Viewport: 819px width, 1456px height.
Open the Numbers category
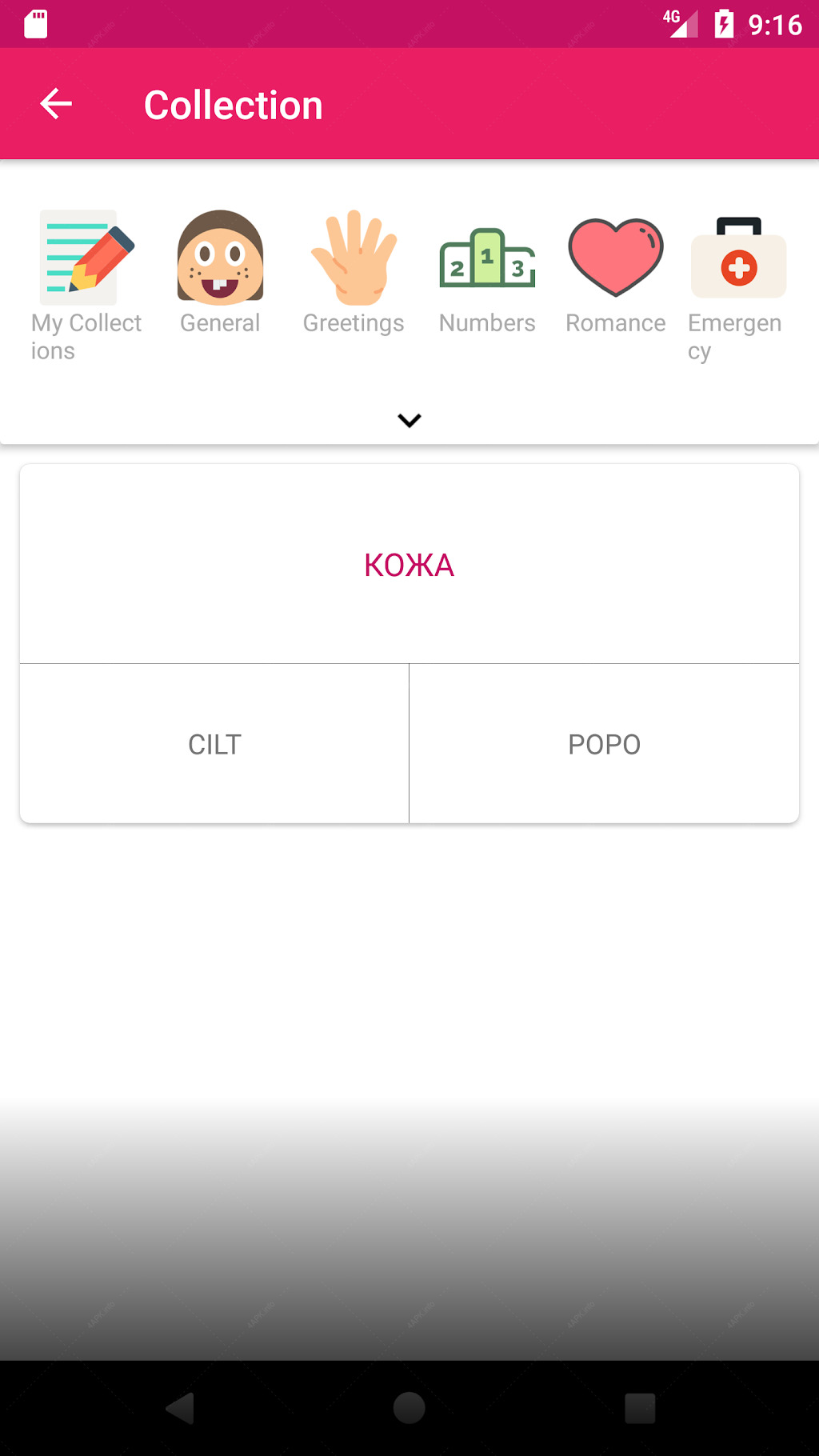(487, 273)
